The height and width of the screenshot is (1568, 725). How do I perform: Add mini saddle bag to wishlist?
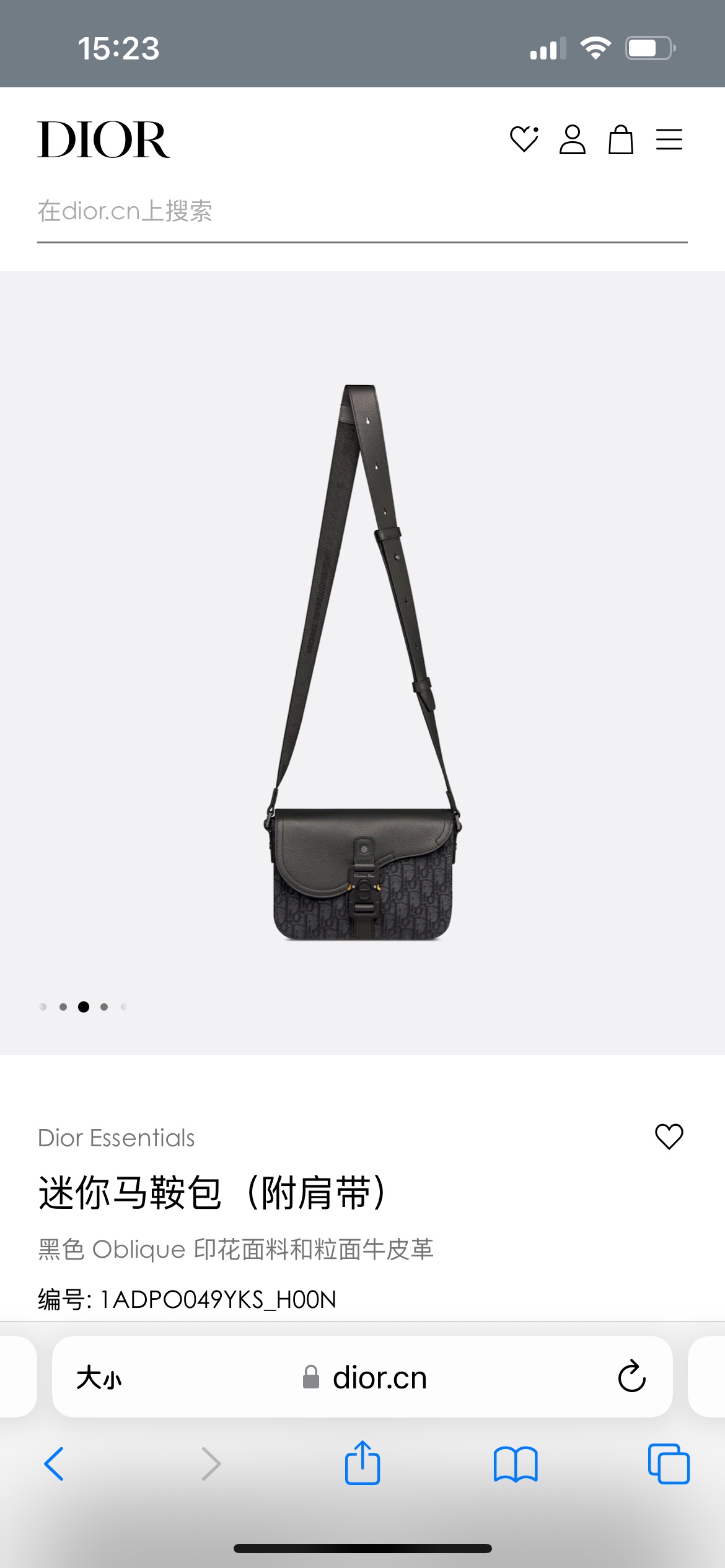point(669,1136)
